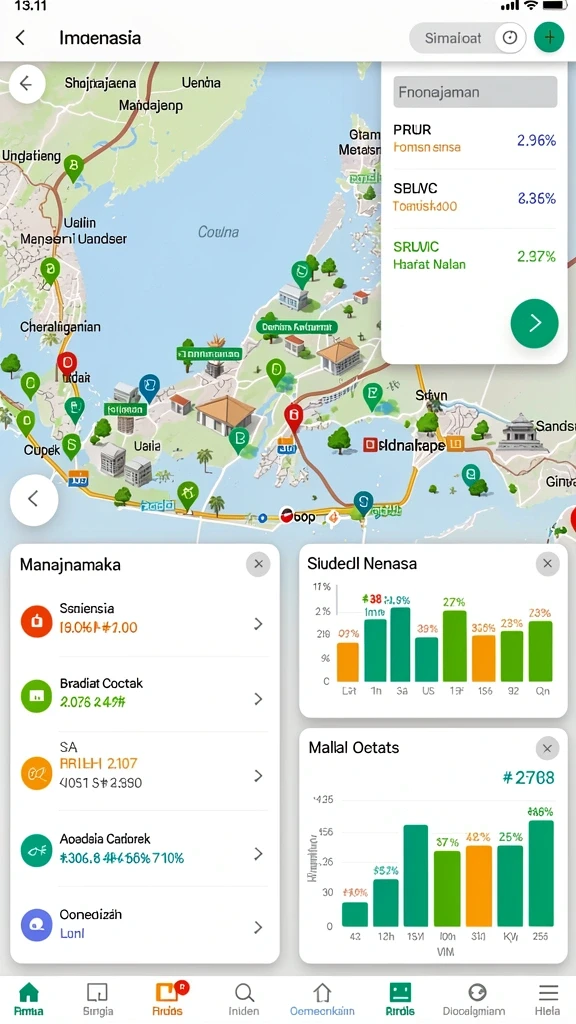This screenshot has width=576, height=1024.
Task: Dismiss the Mallal Oetats chart card
Action: [547, 748]
